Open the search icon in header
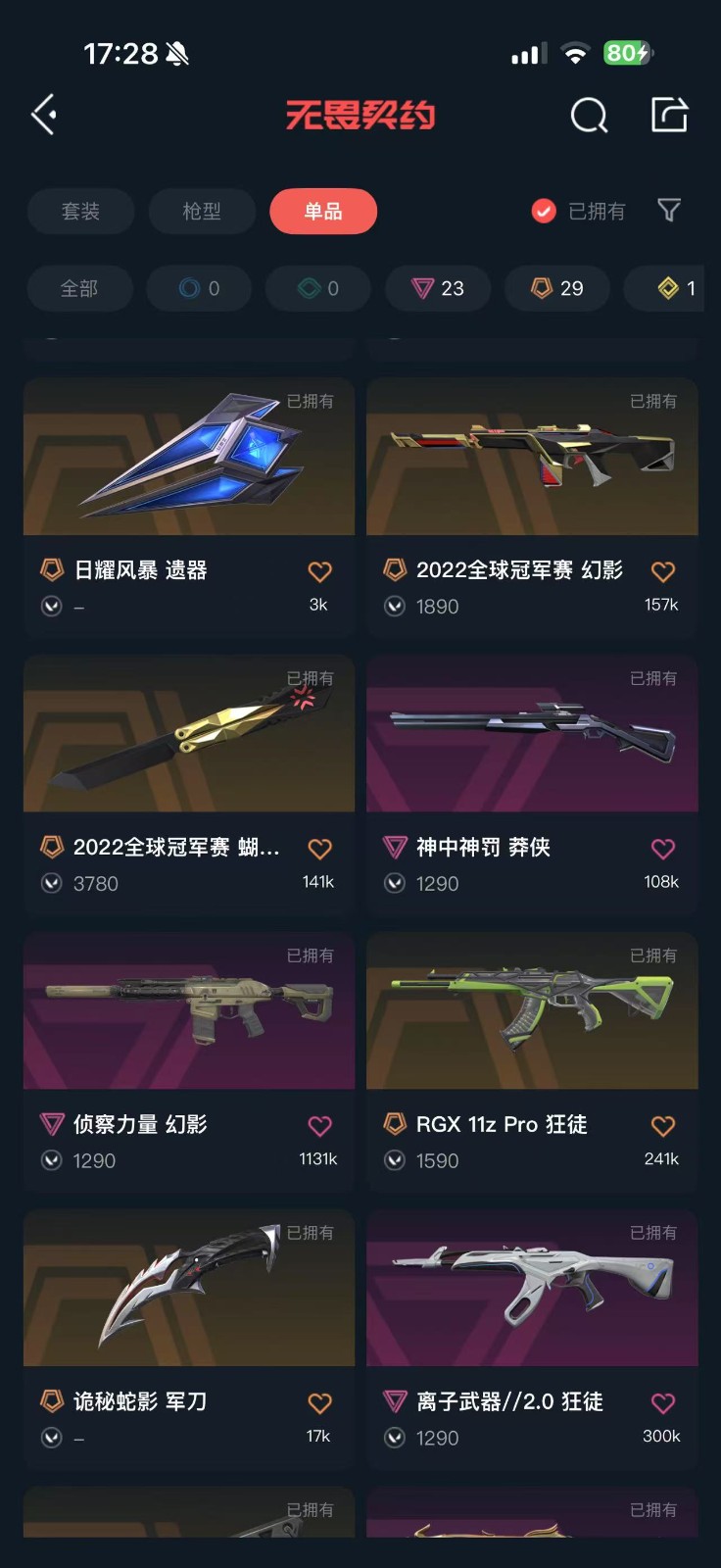The height and width of the screenshot is (1568, 721). tap(589, 116)
